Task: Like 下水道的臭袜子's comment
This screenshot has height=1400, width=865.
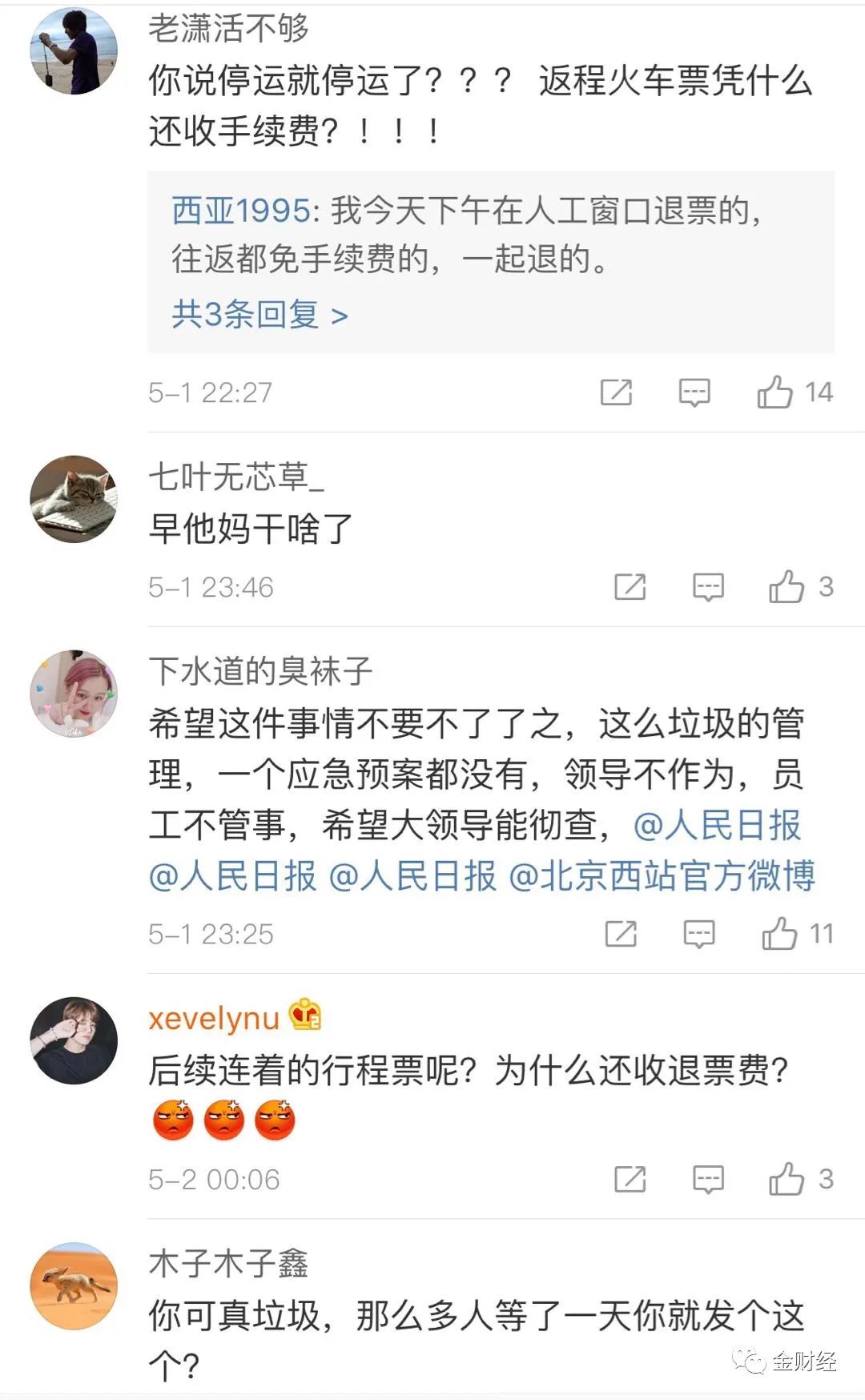Action: pos(779,934)
